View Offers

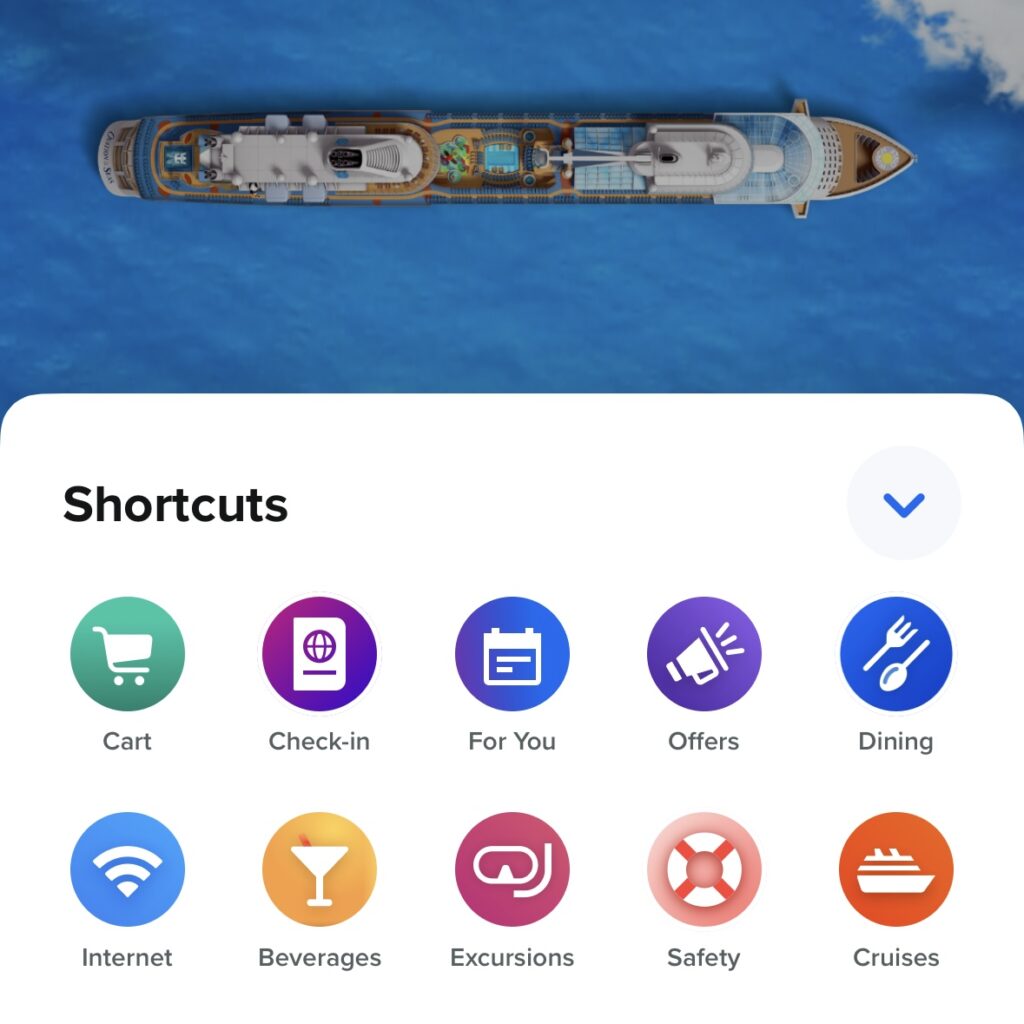point(704,654)
